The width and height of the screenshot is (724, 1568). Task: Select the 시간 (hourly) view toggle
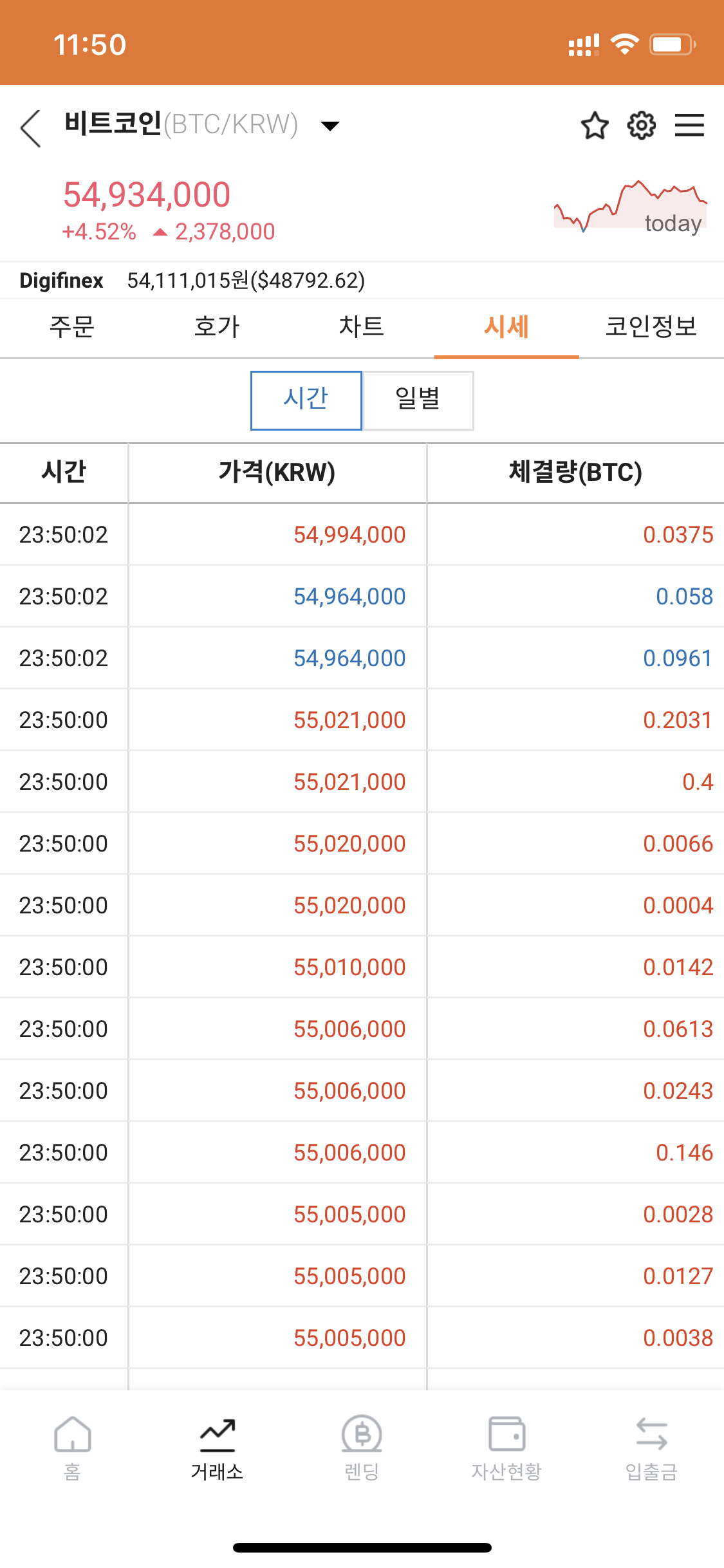coord(306,400)
